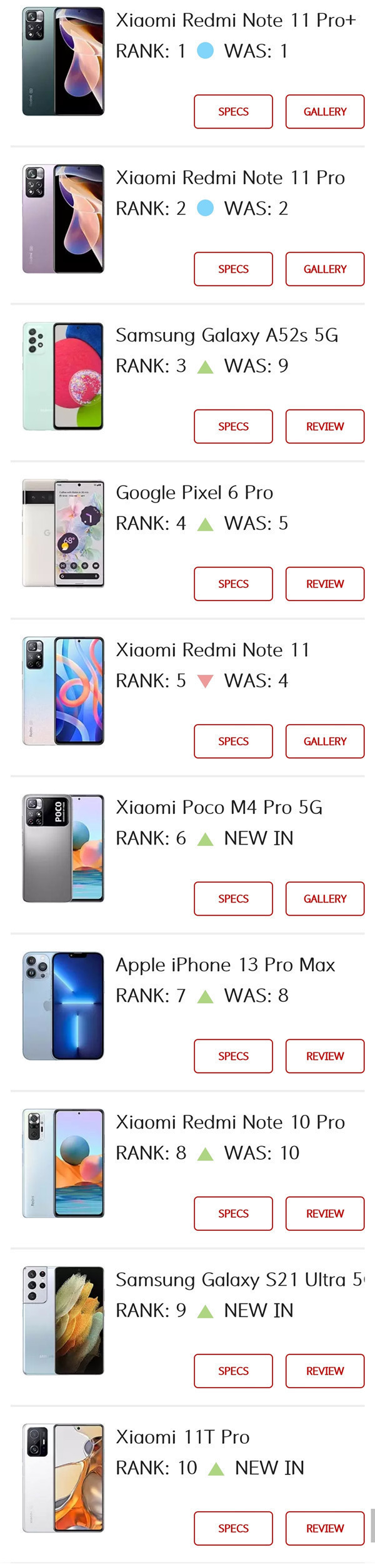Open the Xiaomi Redmi Note 11 gallery
Image resolution: width=375 pixels, height=1568 pixels.
click(x=324, y=741)
